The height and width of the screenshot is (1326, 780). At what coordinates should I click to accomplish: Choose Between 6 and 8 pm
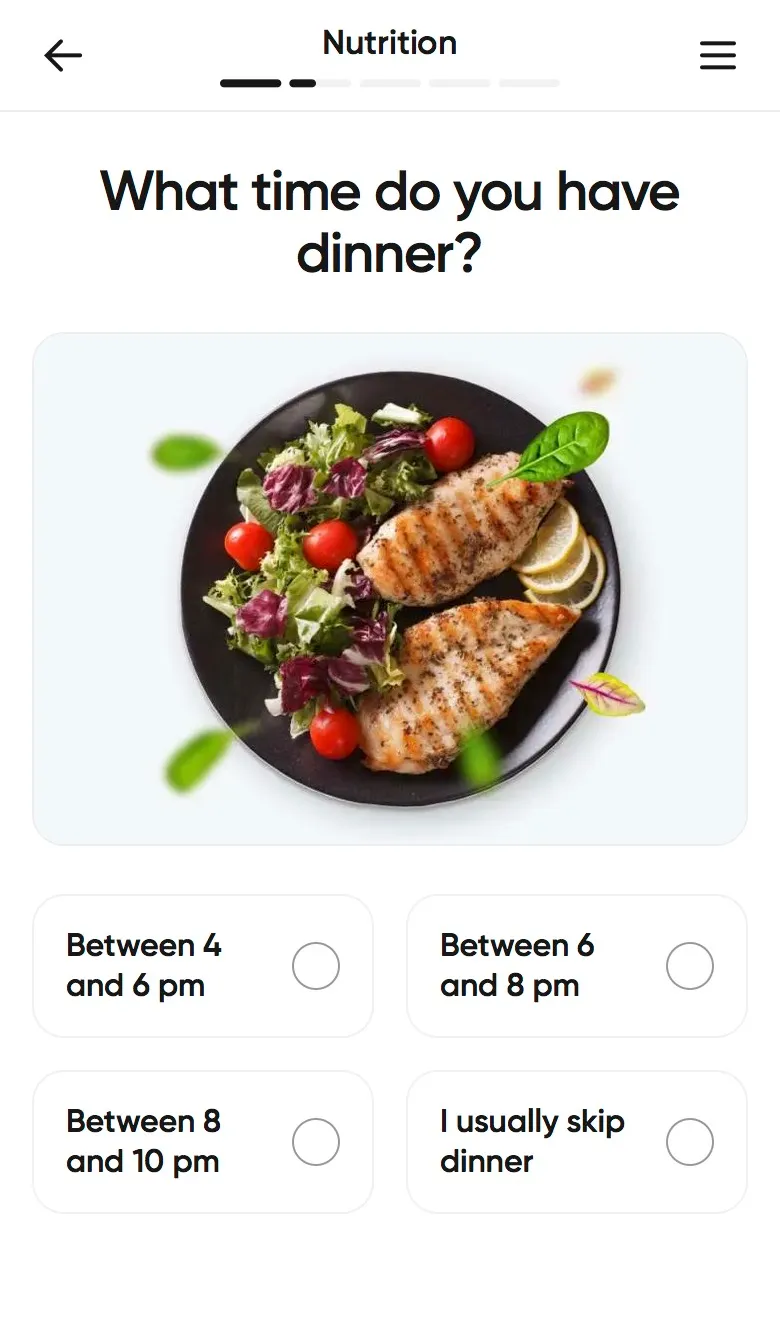tap(577, 966)
